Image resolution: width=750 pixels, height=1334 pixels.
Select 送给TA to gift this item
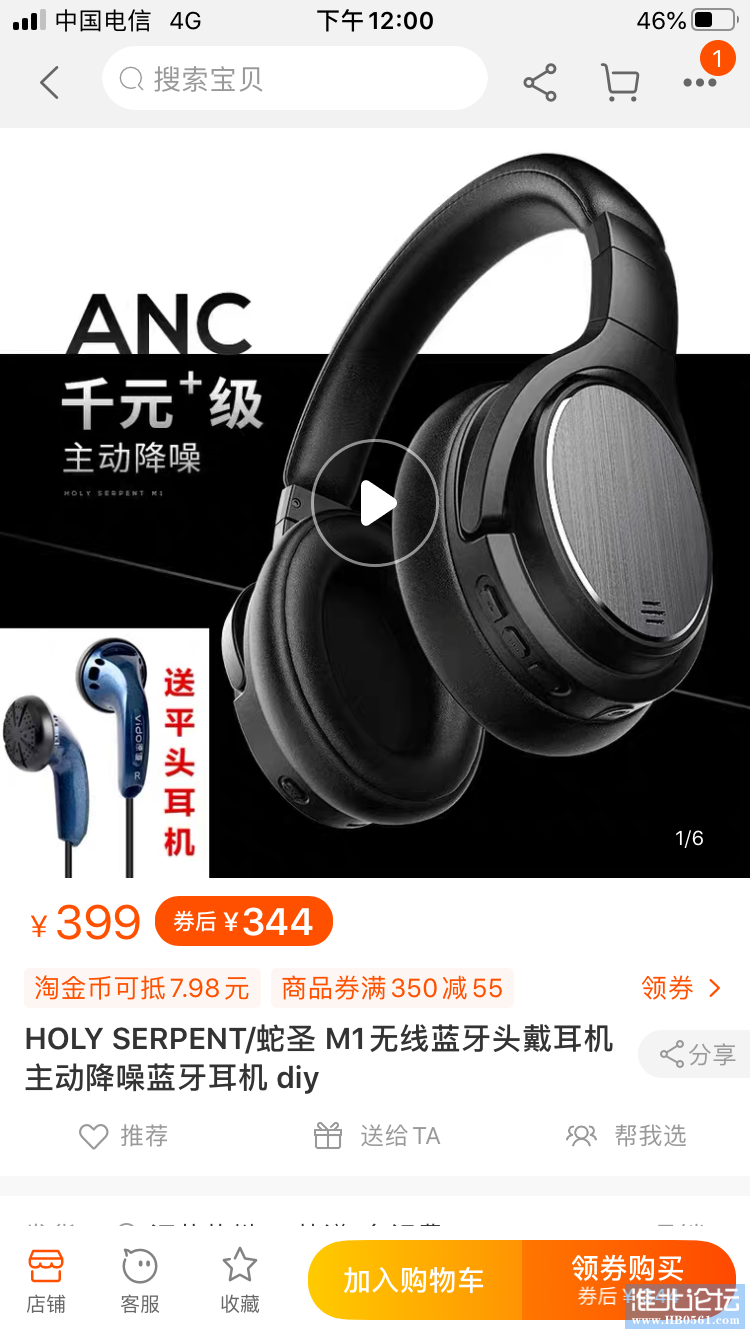[377, 1136]
